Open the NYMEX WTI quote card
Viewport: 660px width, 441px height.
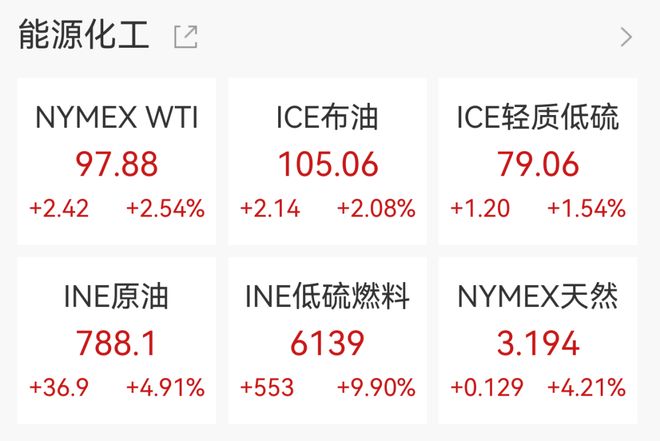[x=117, y=163]
